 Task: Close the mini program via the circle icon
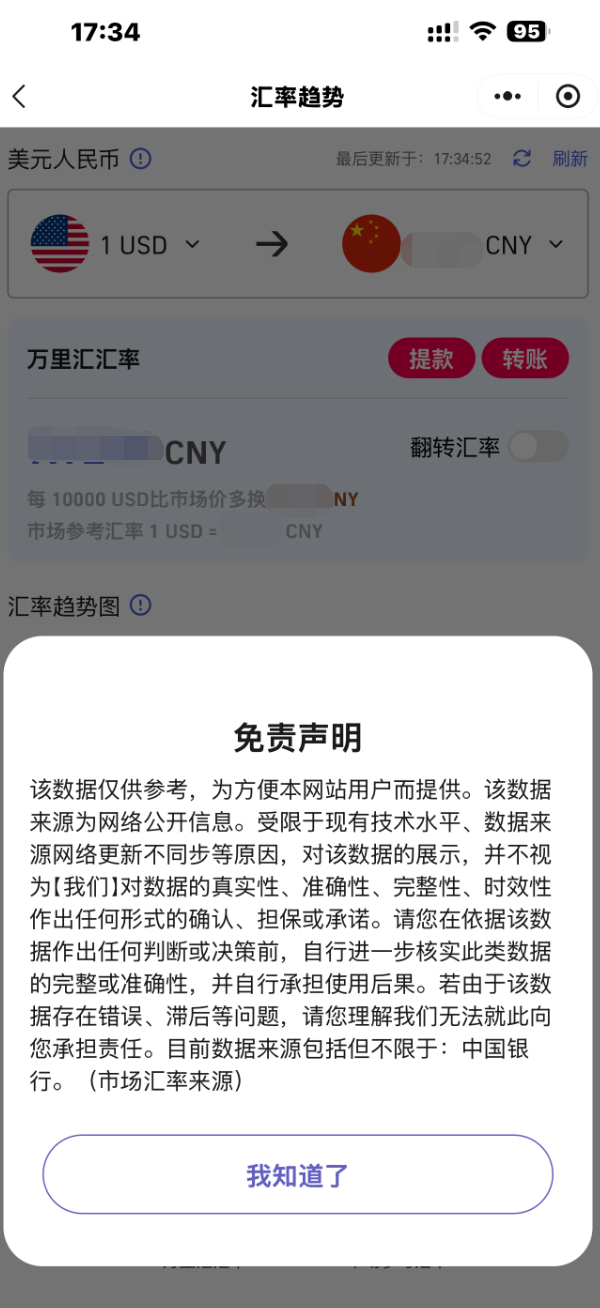[x=567, y=96]
